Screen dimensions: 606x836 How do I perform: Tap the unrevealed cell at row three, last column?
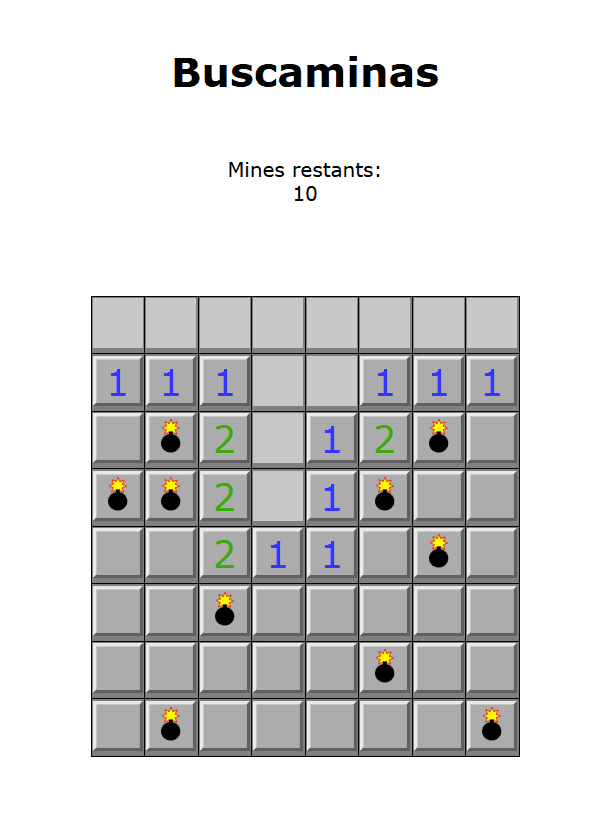click(x=491, y=439)
